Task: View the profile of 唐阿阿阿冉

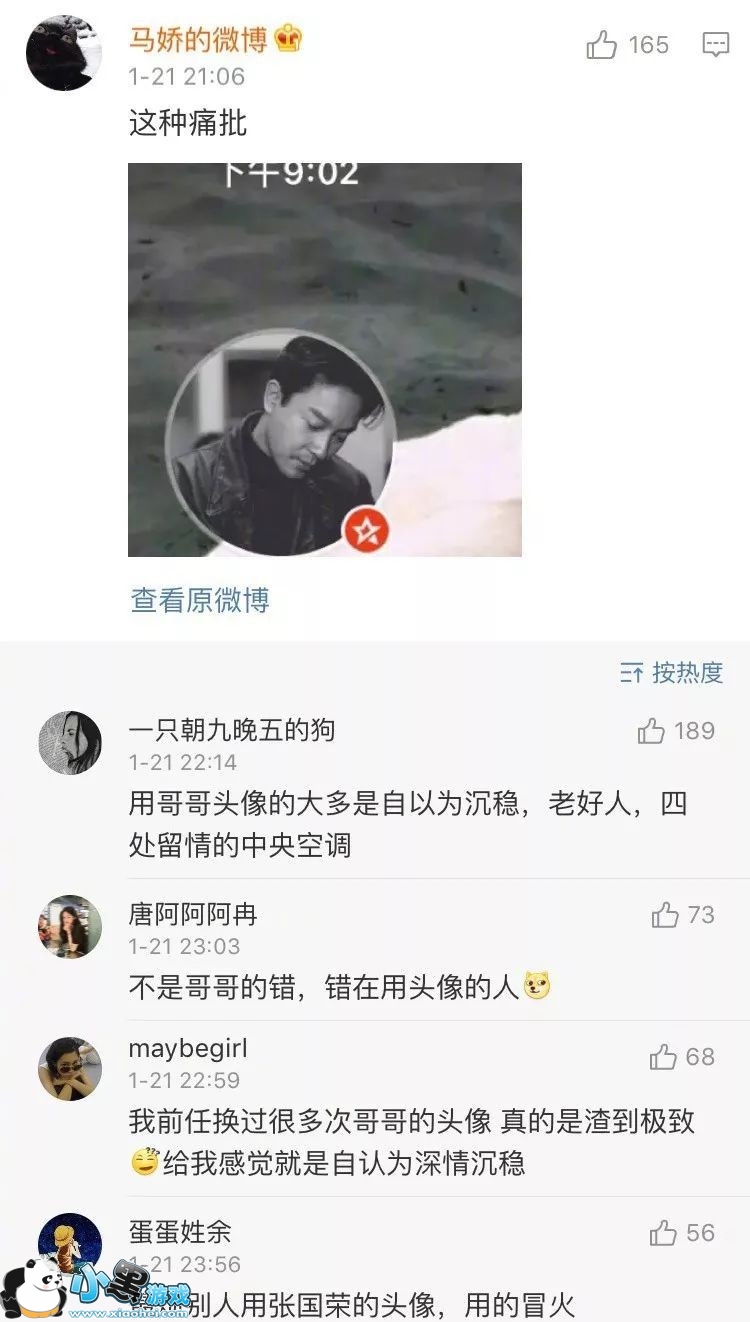Action: coord(70,927)
